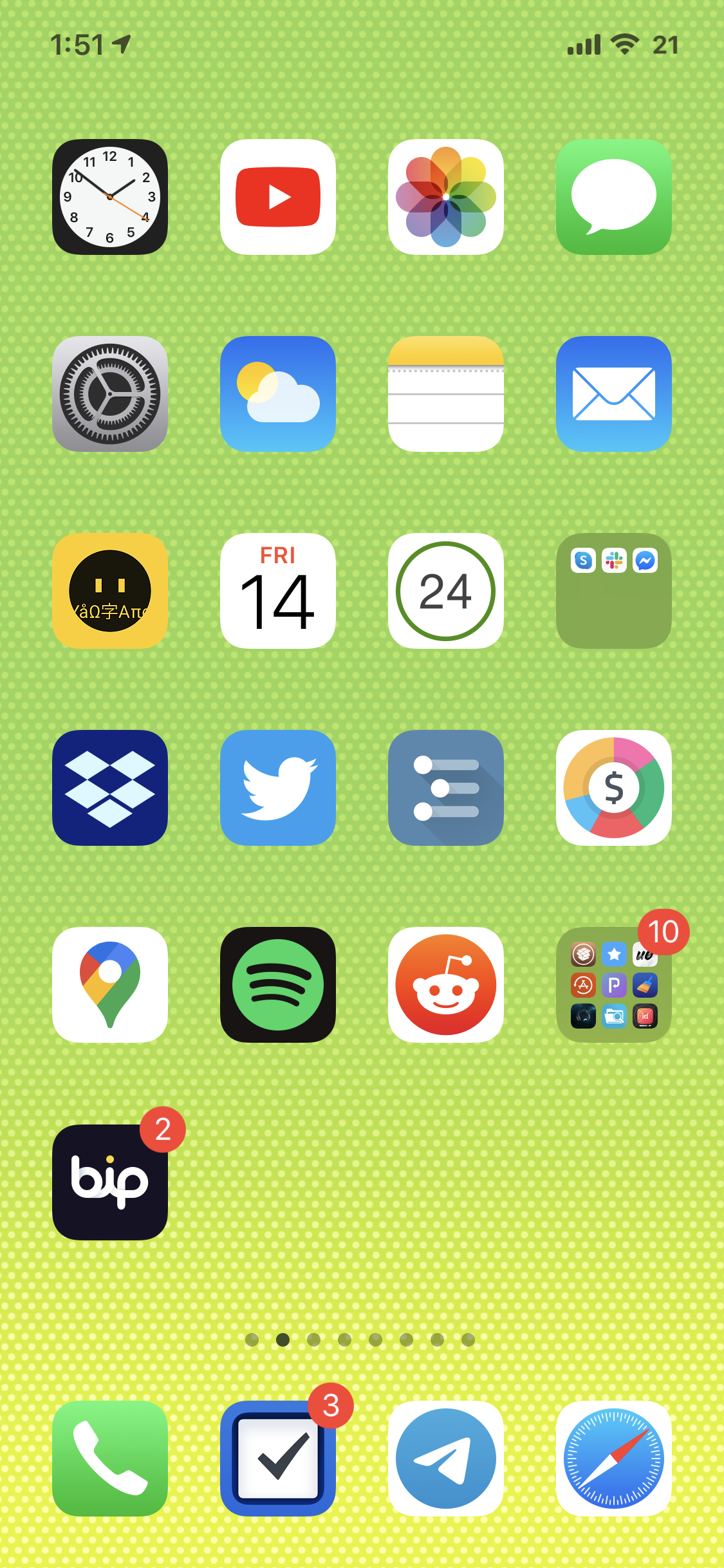724x1568 pixels.
Task: Open the folder containing Skype, Slack and Messenger
Action: point(614,591)
